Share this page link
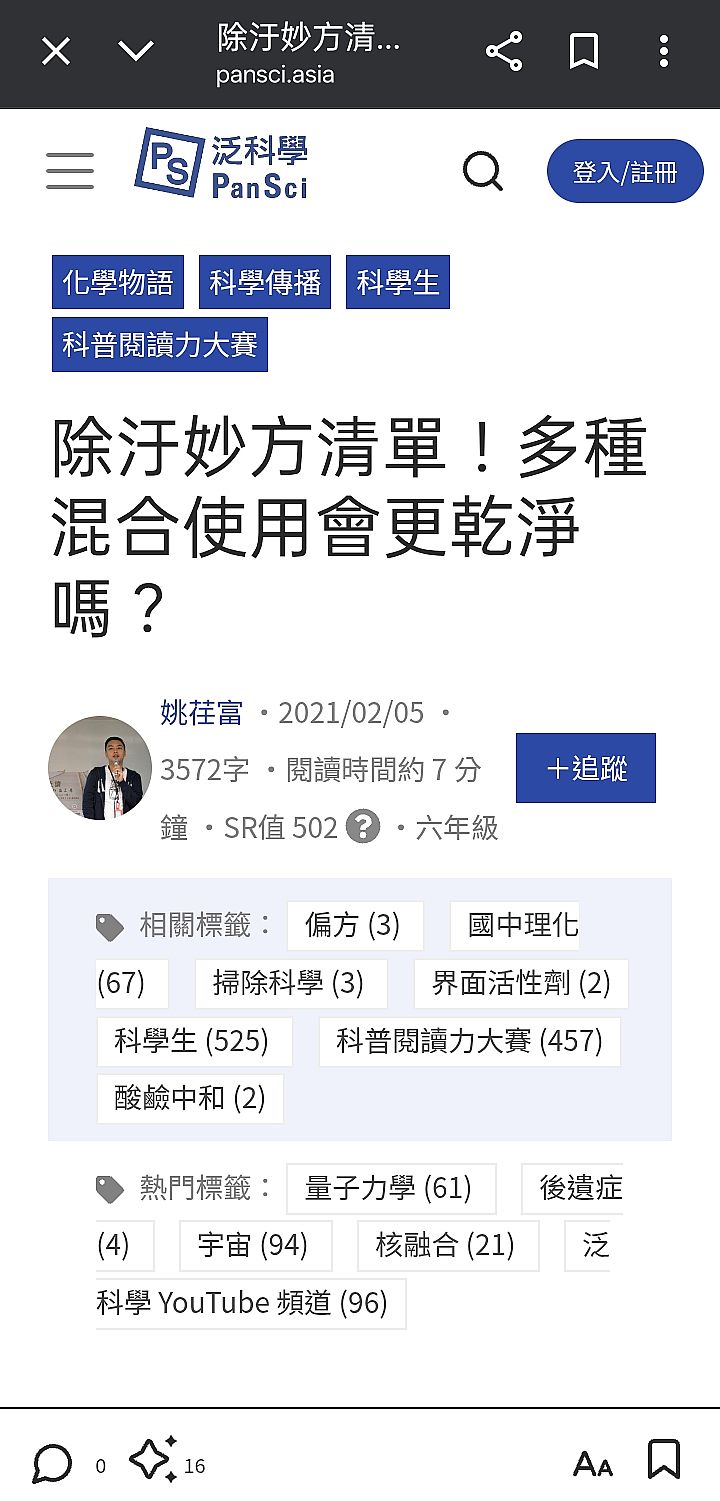The width and height of the screenshot is (720, 1501). point(504,51)
